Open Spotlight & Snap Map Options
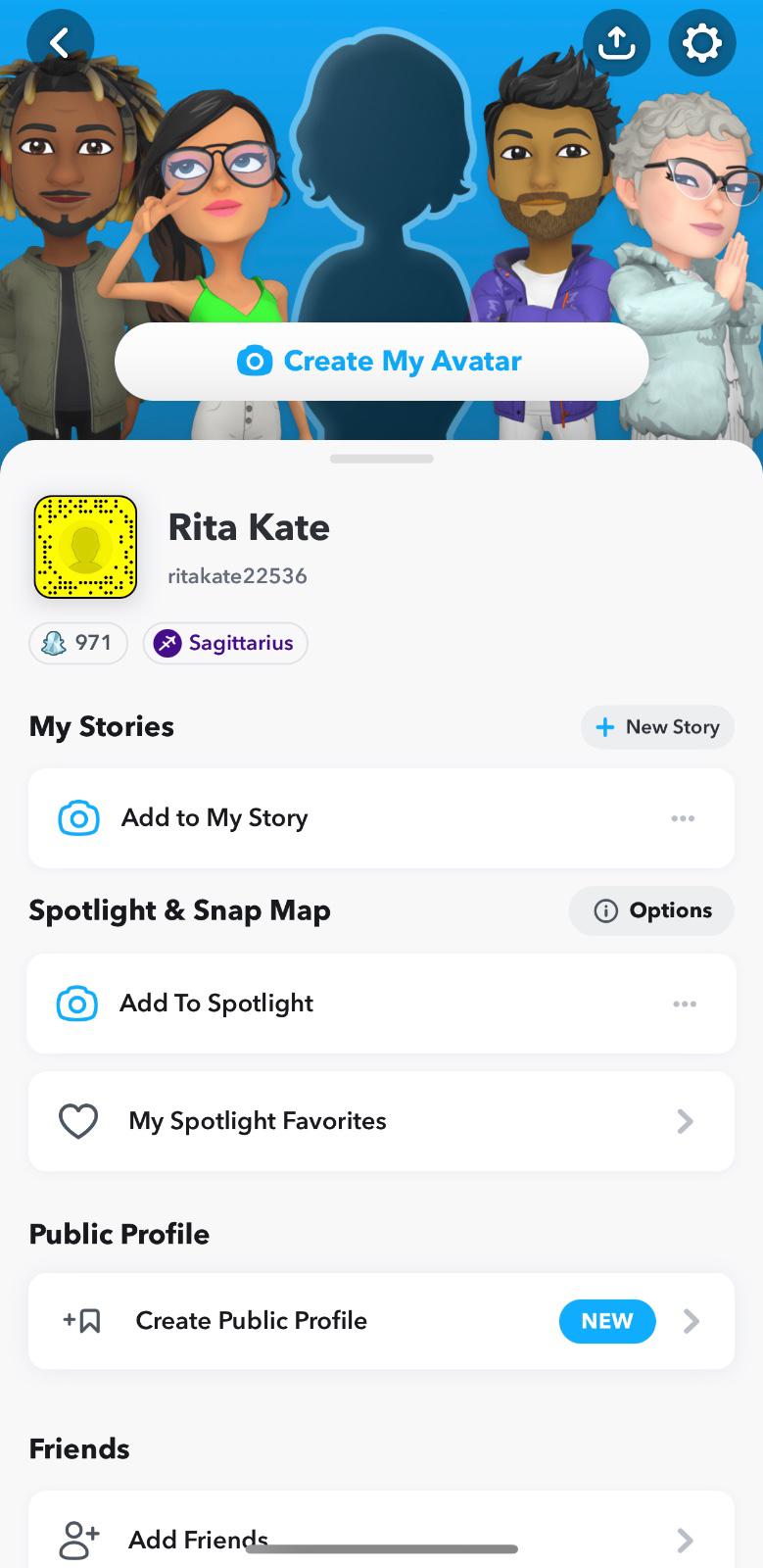 [x=651, y=910]
